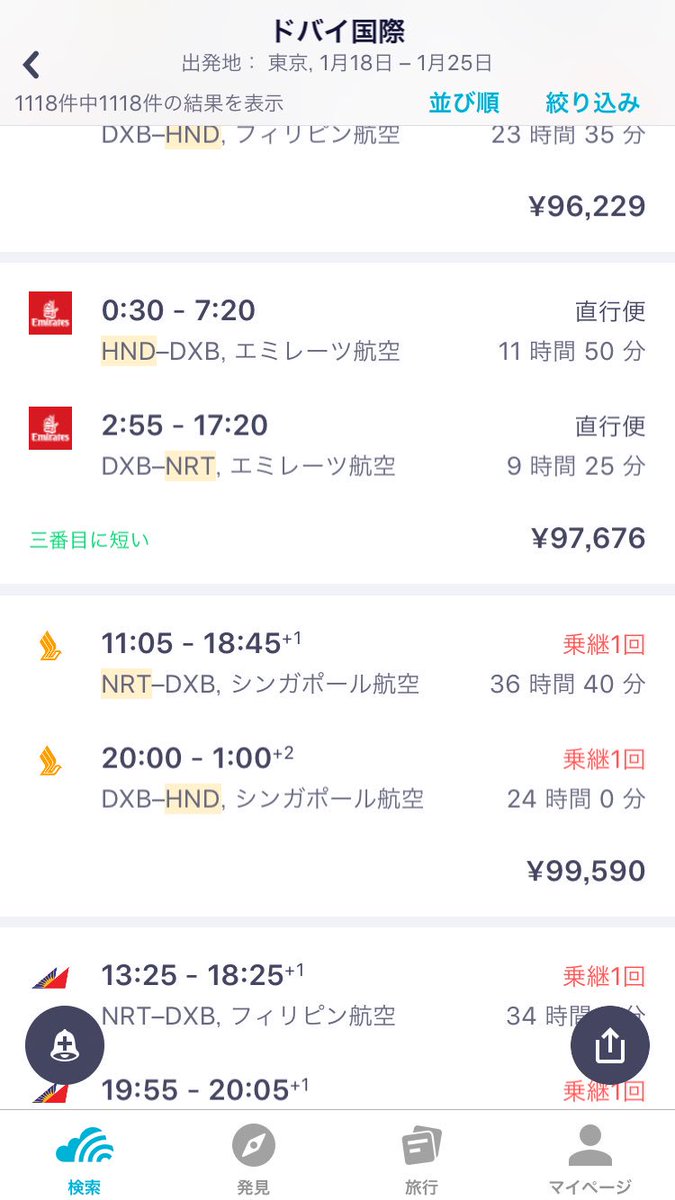Select the Emirates direct flight for ¥97,676
675x1200 pixels.
pos(337,423)
